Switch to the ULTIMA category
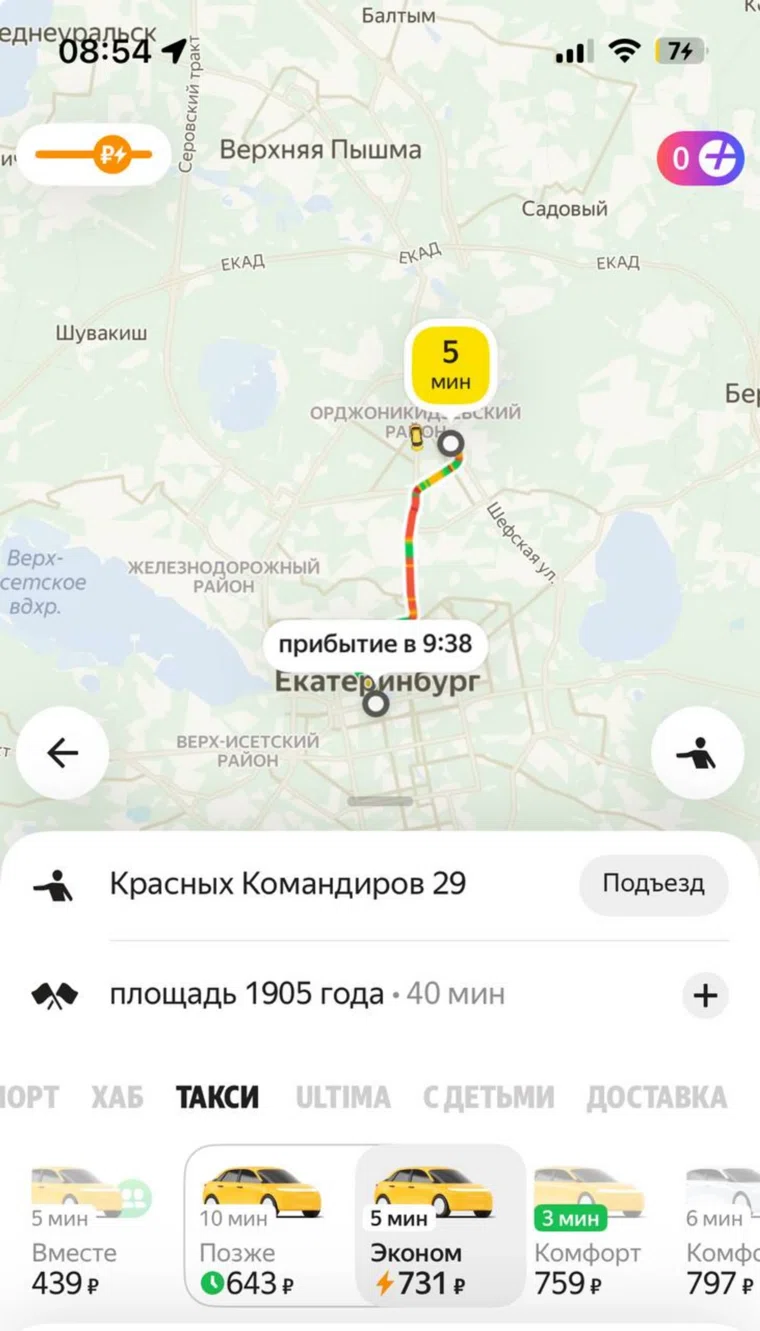Screen dimensions: 760x1331 coord(343,1097)
